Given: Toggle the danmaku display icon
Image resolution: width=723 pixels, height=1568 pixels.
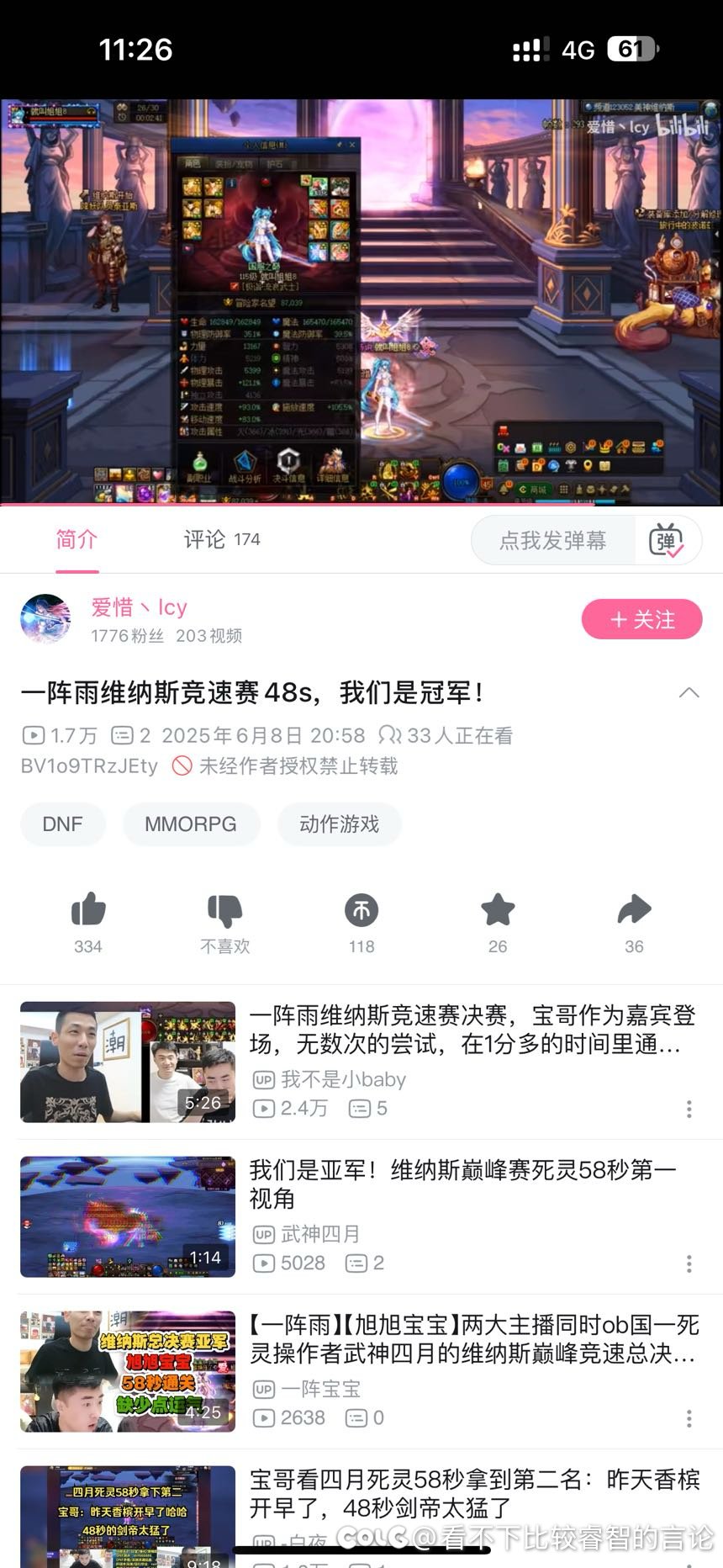Looking at the screenshot, I should click(x=668, y=540).
